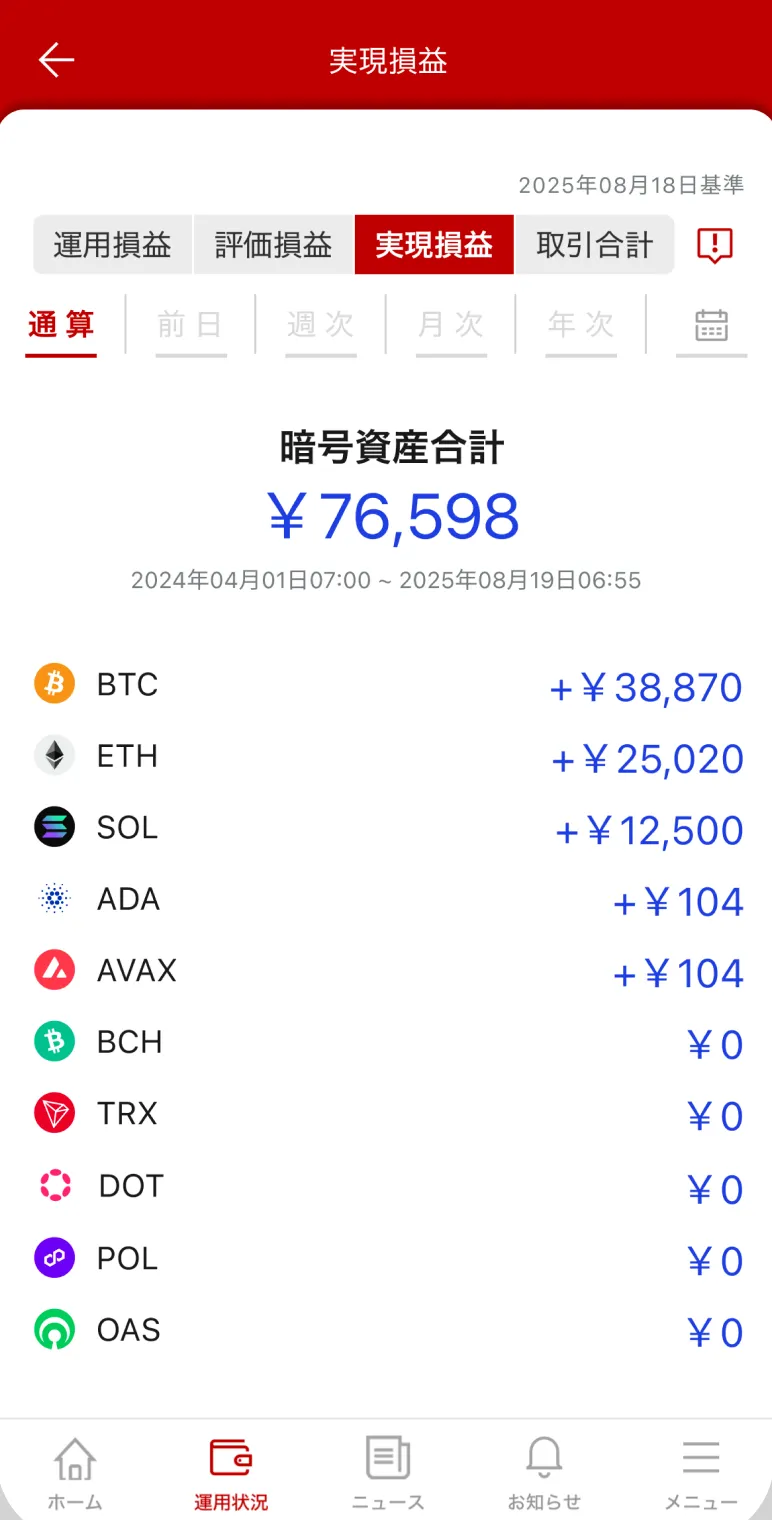
Task: Go back using the header arrow
Action: click(x=56, y=61)
